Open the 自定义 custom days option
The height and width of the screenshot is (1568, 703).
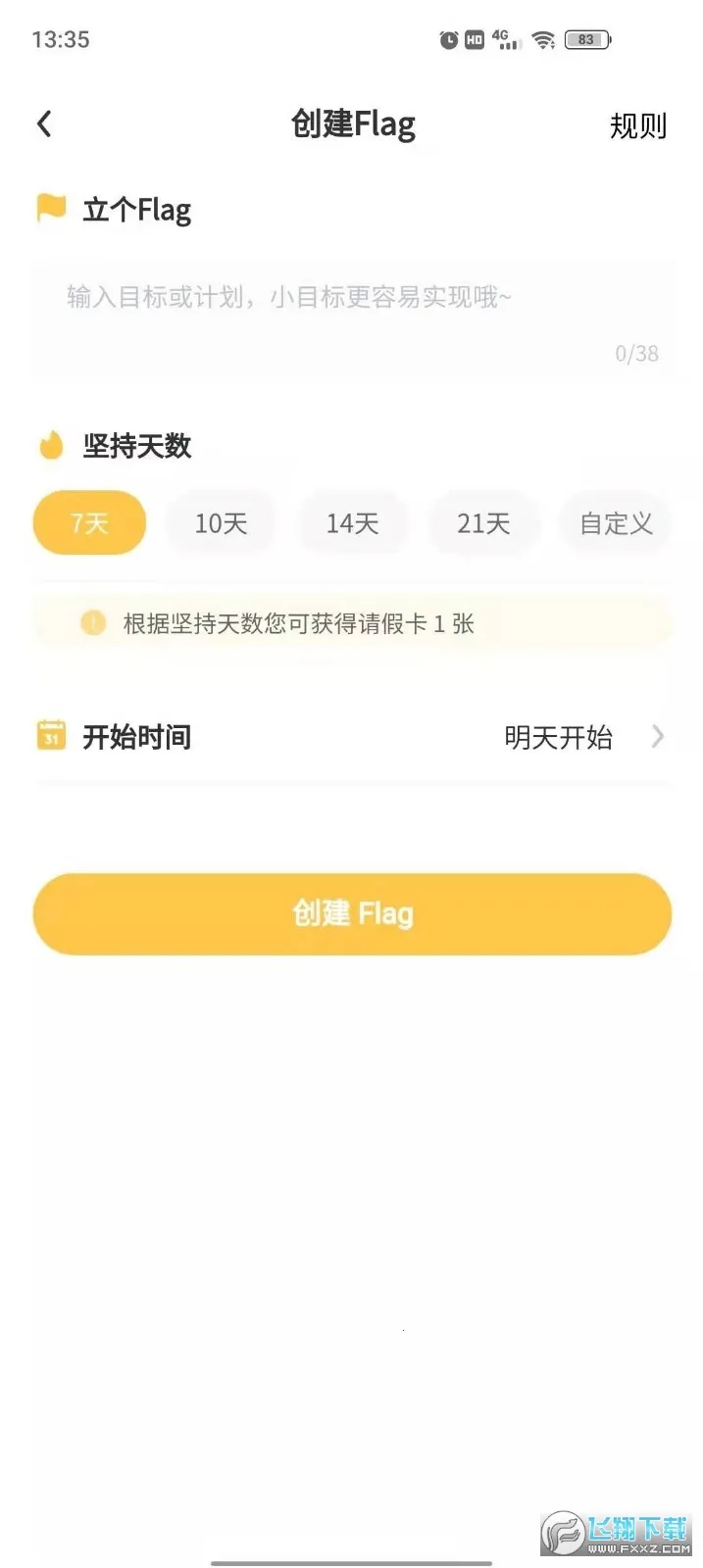[615, 523]
